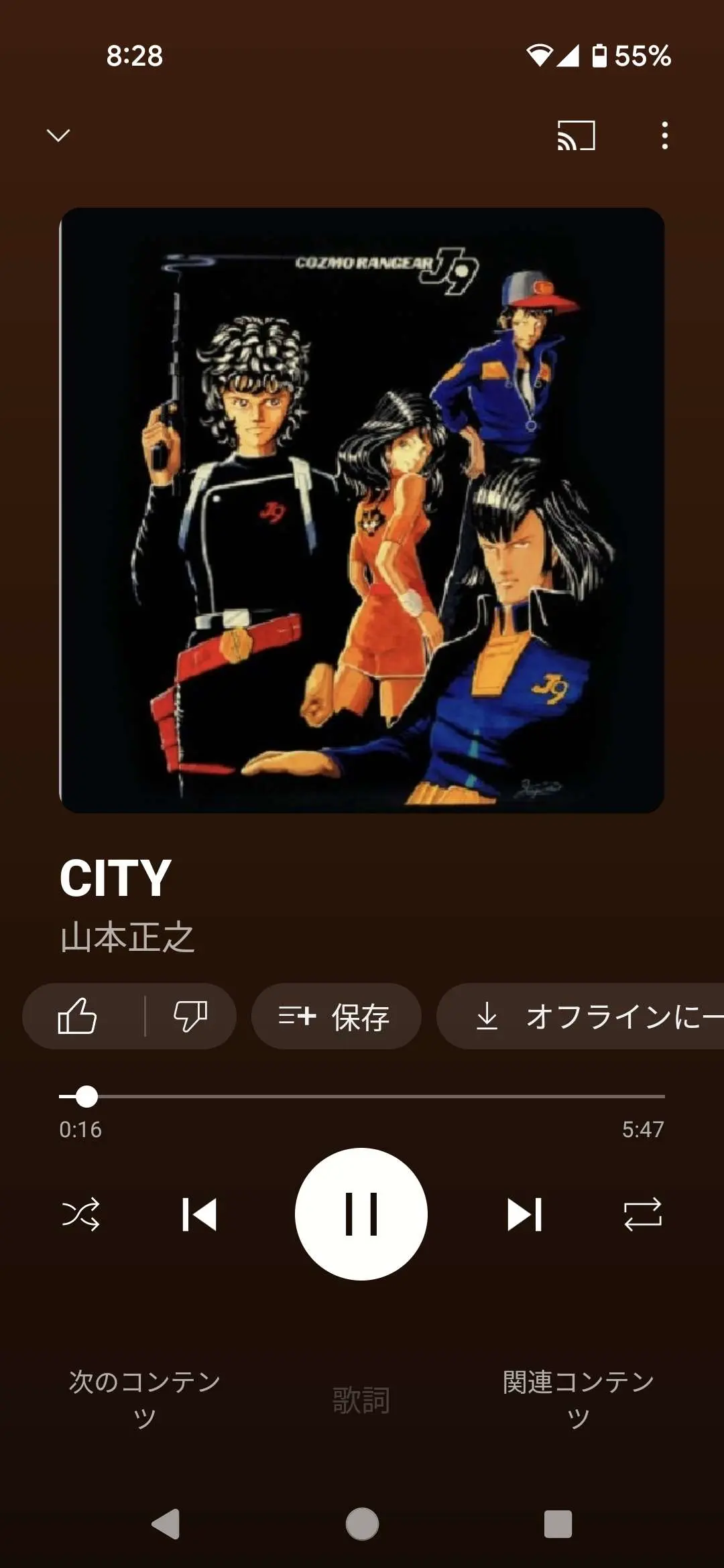Viewport: 724px width, 1568px height.
Task: Tap the 保存 save to playlist chip
Action: pyautogui.click(x=336, y=1017)
